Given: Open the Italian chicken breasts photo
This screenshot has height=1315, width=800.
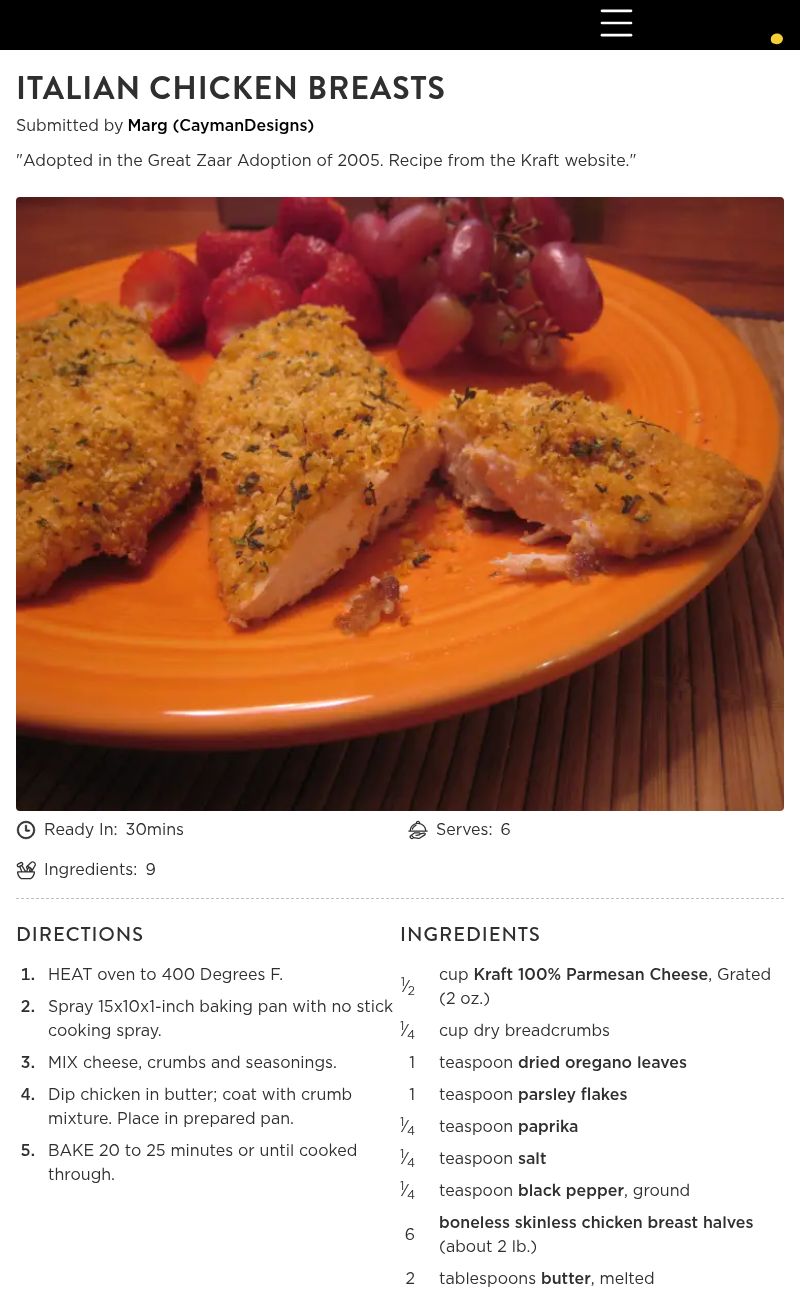Looking at the screenshot, I should [400, 503].
